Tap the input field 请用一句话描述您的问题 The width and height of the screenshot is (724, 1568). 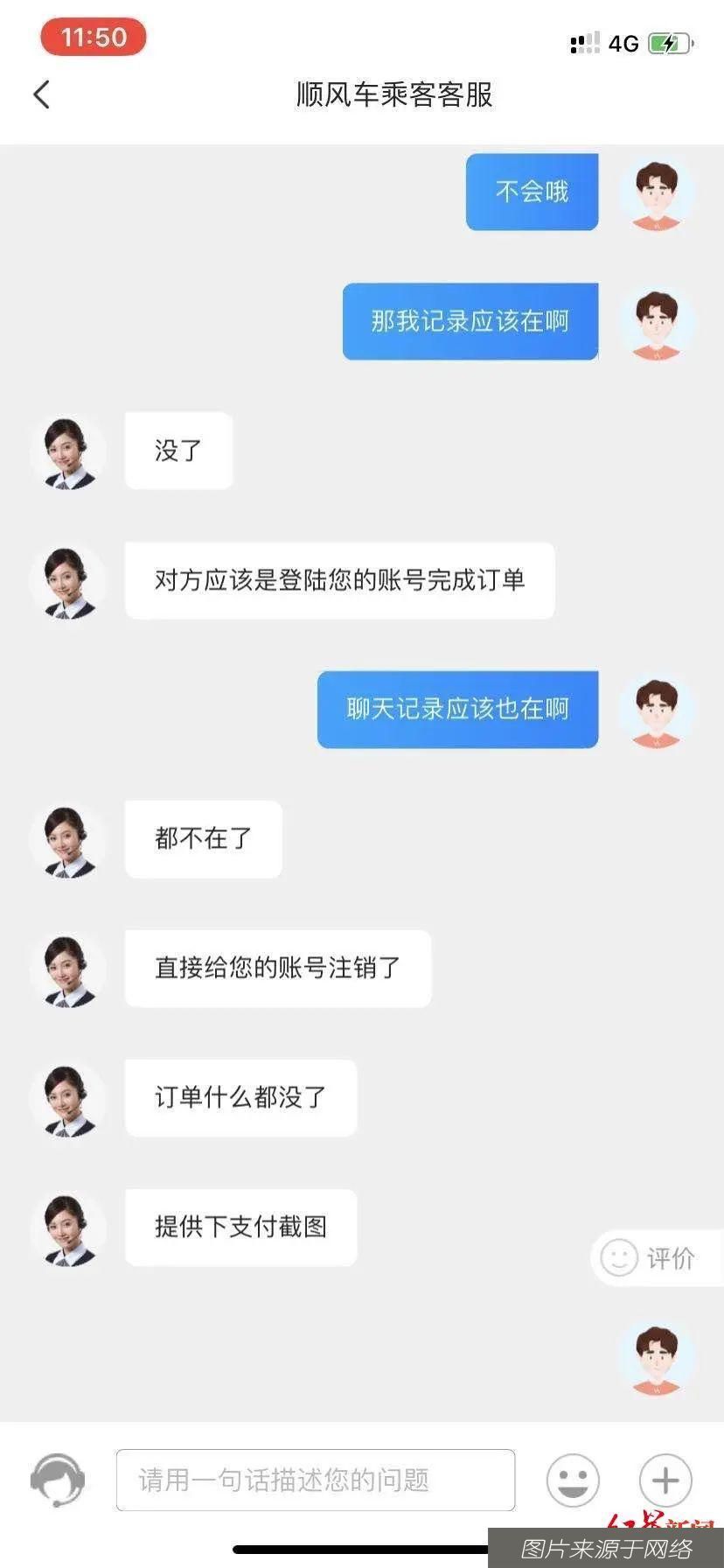pos(317,1480)
